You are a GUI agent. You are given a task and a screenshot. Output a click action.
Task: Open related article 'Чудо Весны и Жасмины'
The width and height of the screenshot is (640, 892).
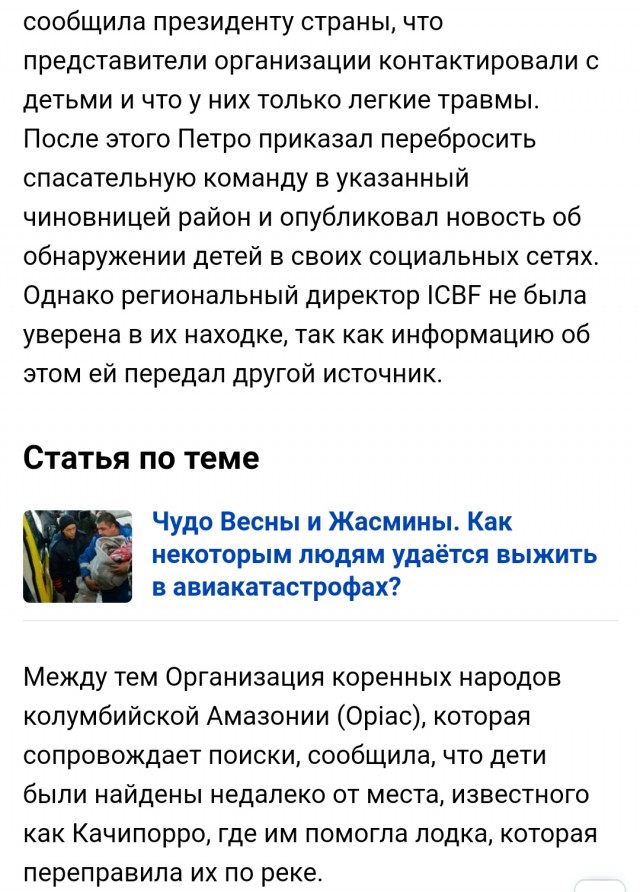click(x=374, y=554)
